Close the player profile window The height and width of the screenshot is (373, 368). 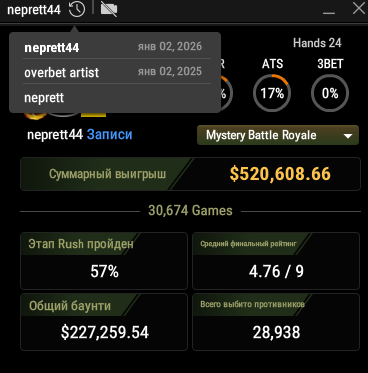(359, 8)
